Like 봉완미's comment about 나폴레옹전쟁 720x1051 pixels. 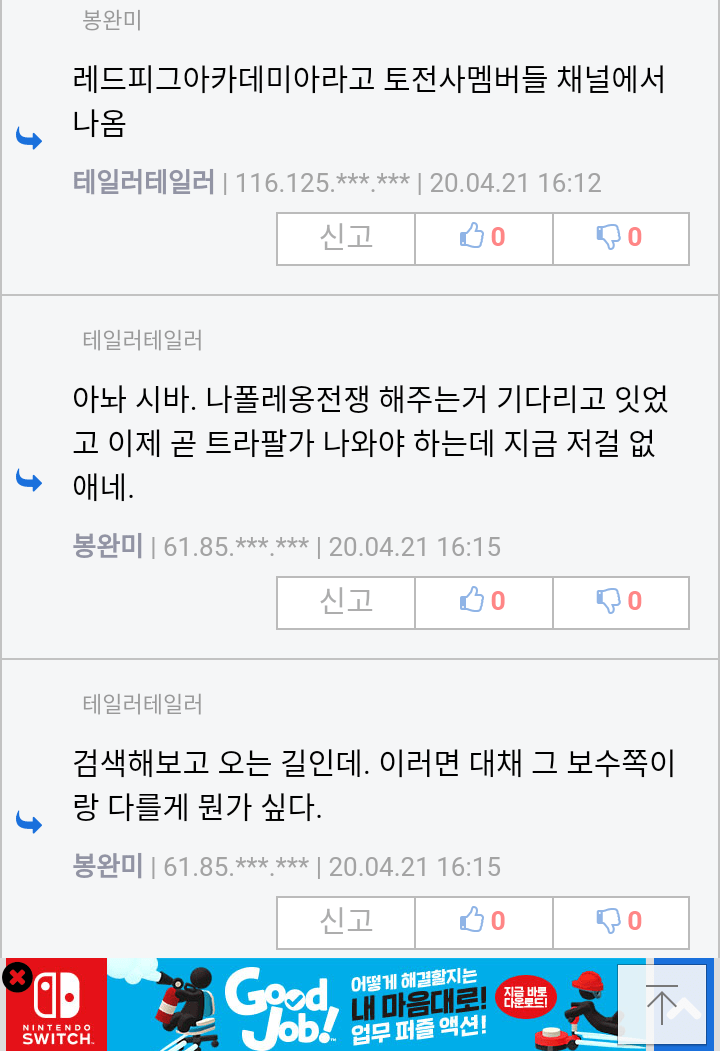(x=483, y=602)
